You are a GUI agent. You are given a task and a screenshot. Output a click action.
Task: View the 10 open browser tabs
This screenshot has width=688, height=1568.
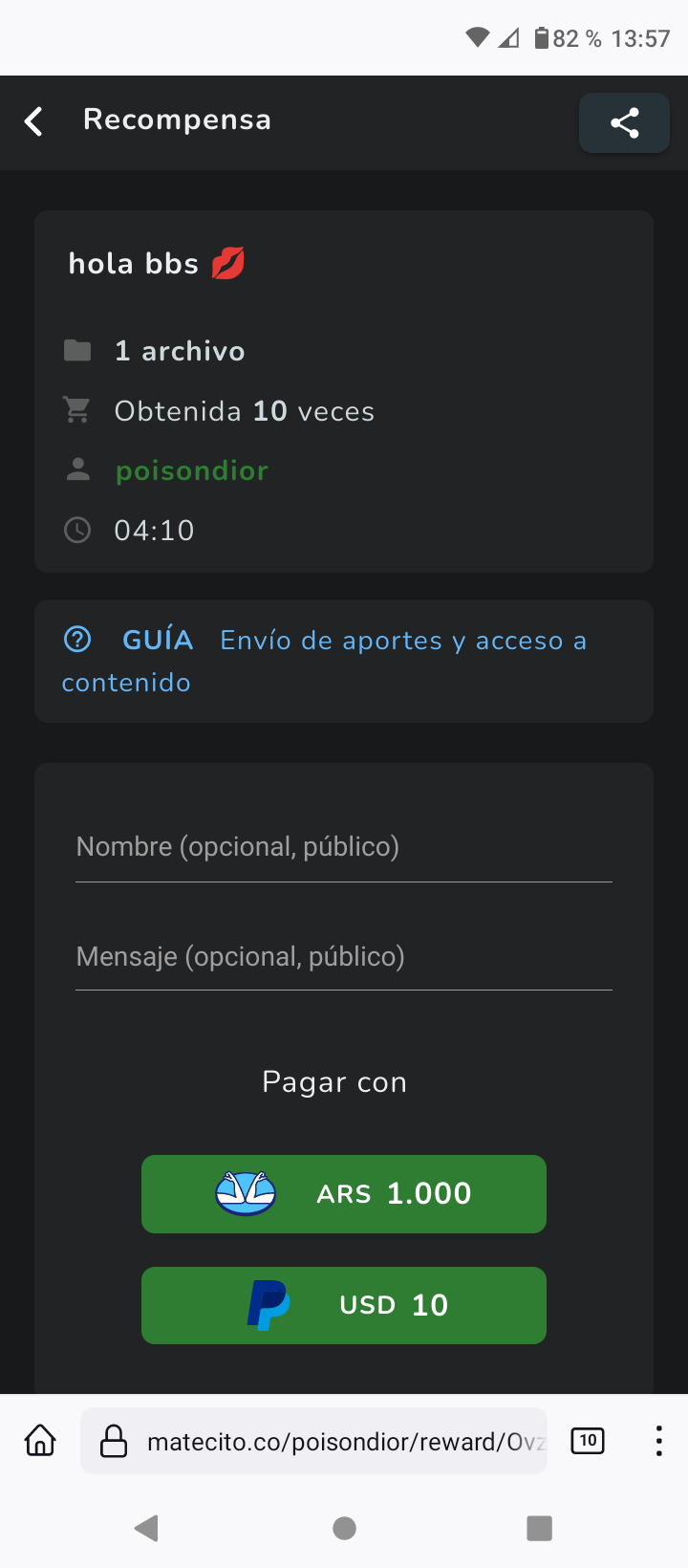coord(588,1440)
